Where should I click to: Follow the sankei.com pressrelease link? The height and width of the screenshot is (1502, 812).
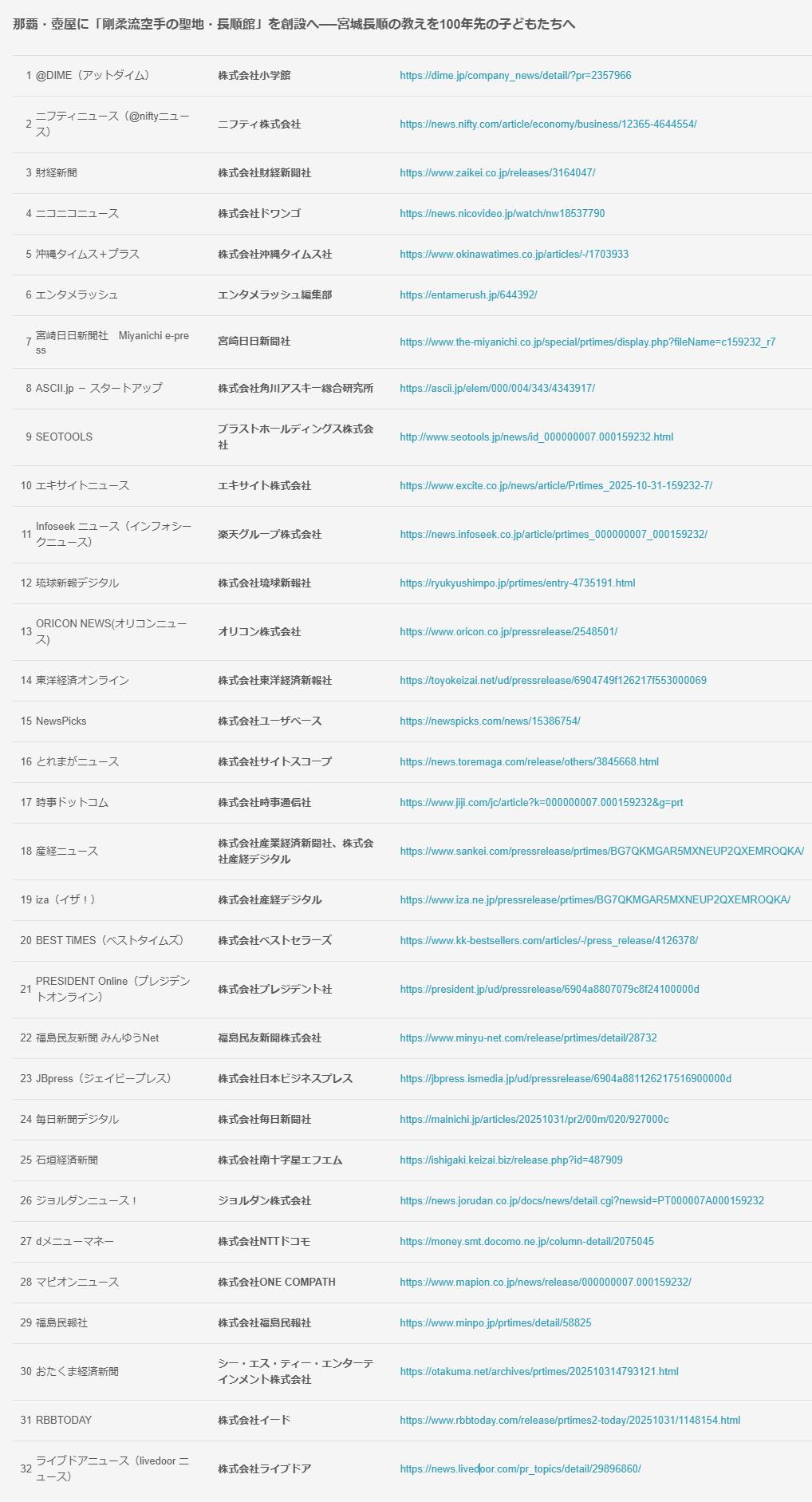[x=601, y=852]
